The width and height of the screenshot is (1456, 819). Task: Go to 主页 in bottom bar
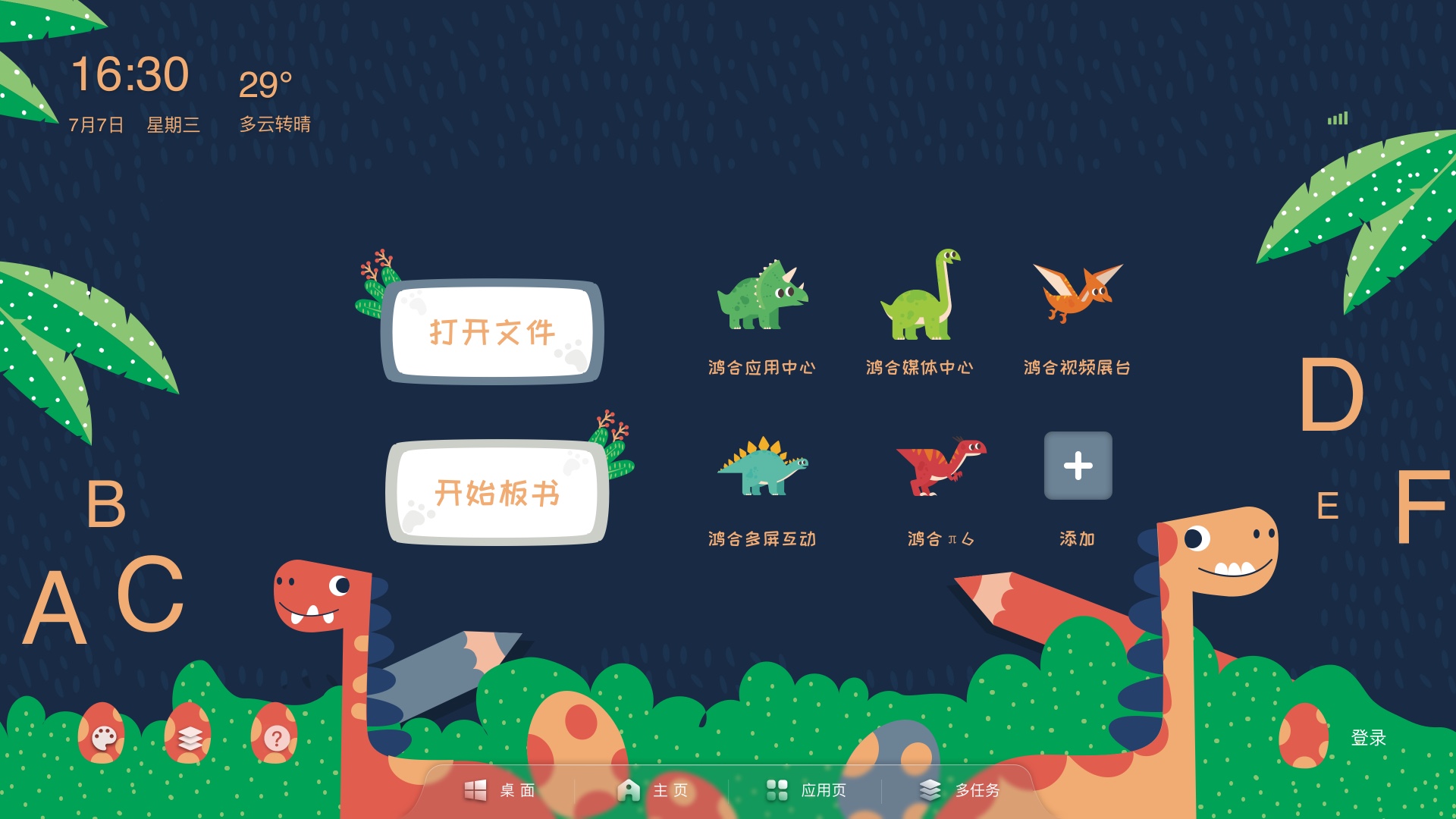pos(654,790)
